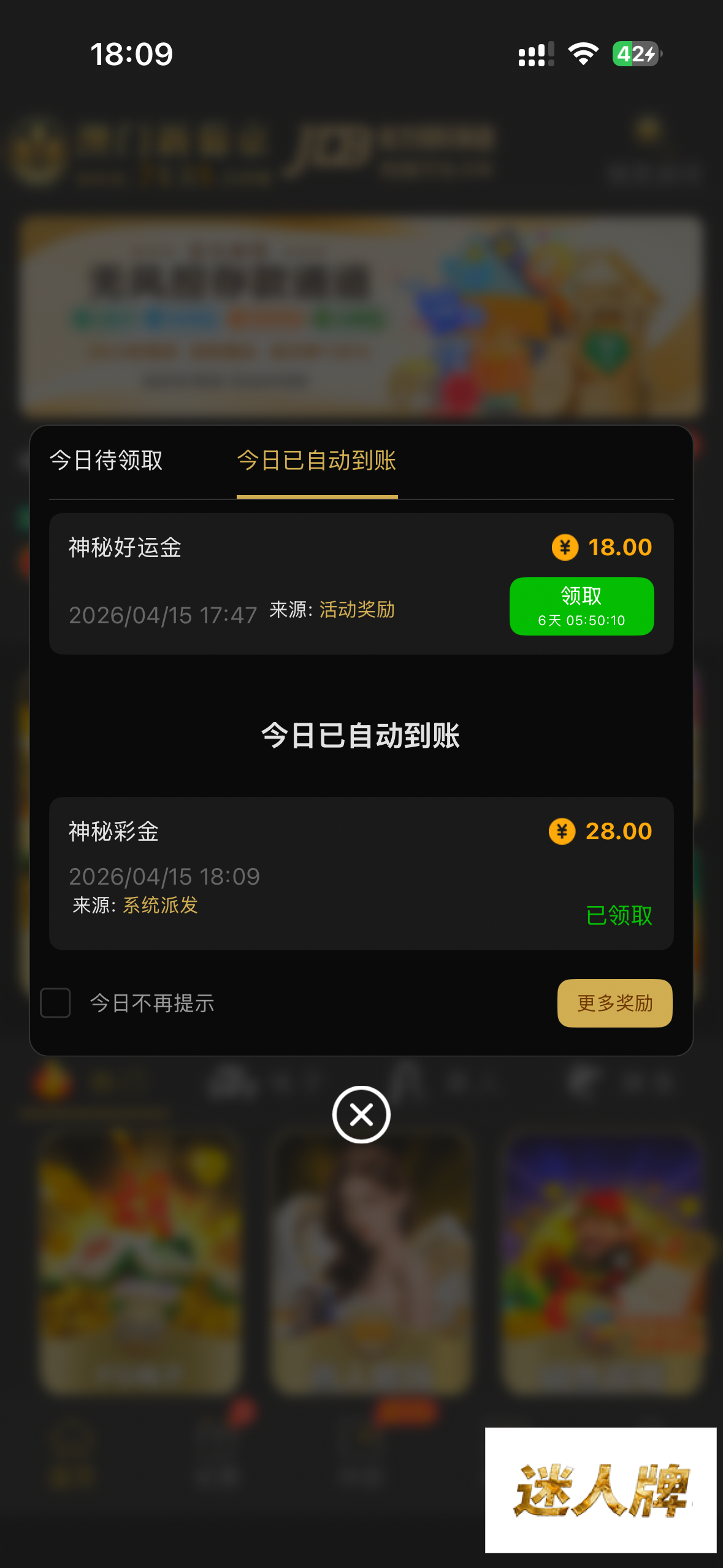Image resolution: width=723 pixels, height=1568 pixels.
Task: Open 更多奖励 for more rewards
Action: coord(614,1003)
